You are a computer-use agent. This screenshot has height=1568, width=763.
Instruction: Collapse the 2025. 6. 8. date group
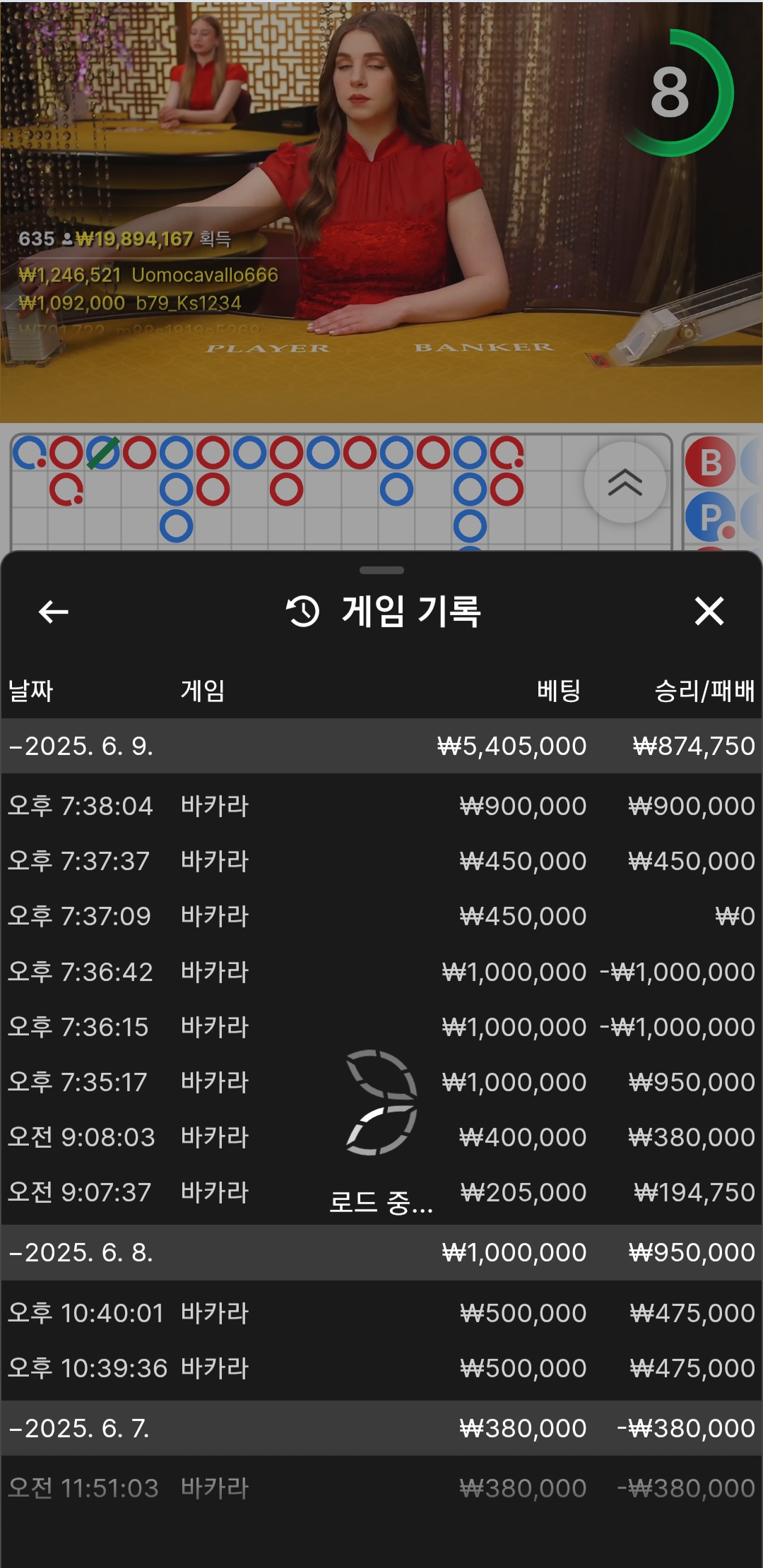click(x=381, y=1252)
